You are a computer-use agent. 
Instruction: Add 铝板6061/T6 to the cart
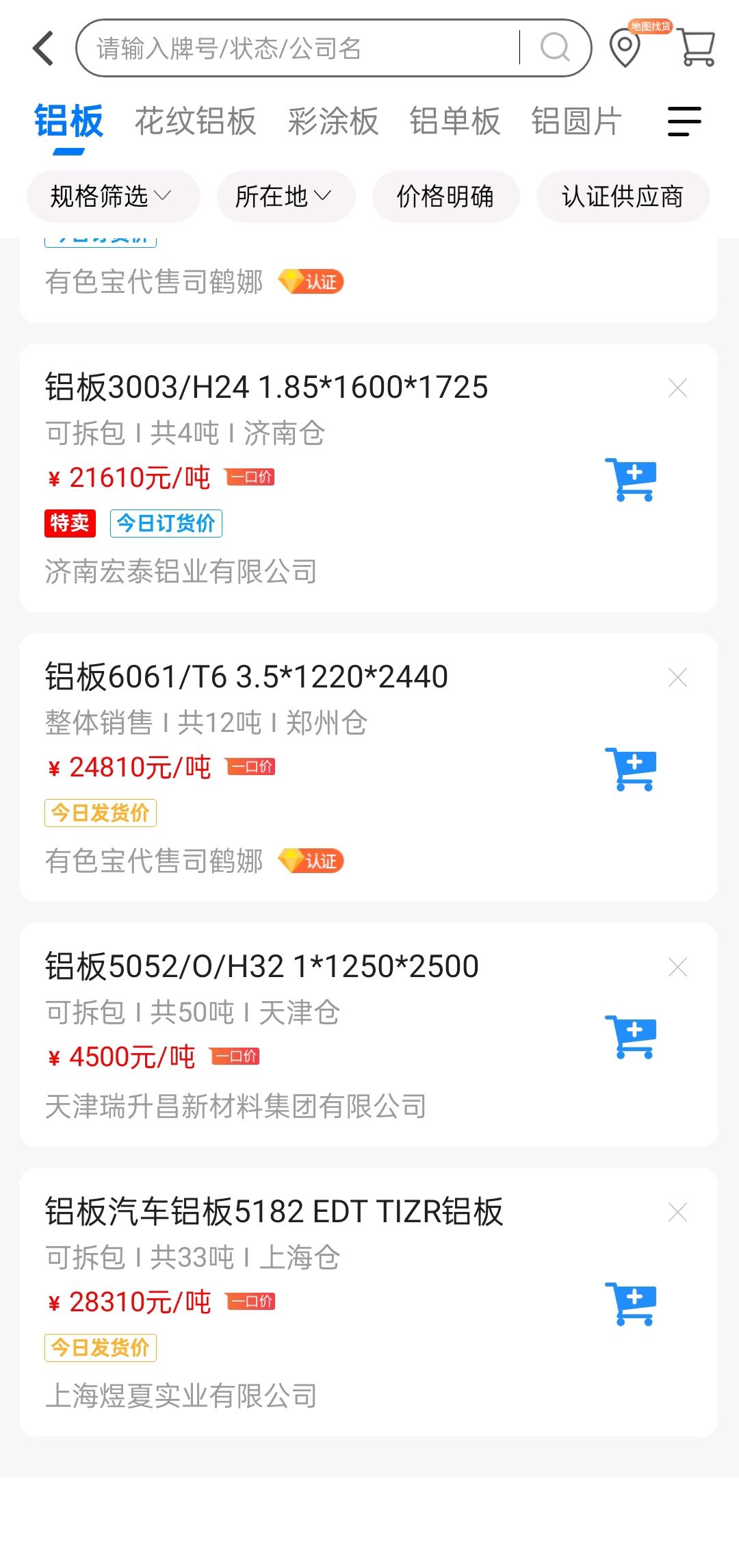(x=631, y=769)
